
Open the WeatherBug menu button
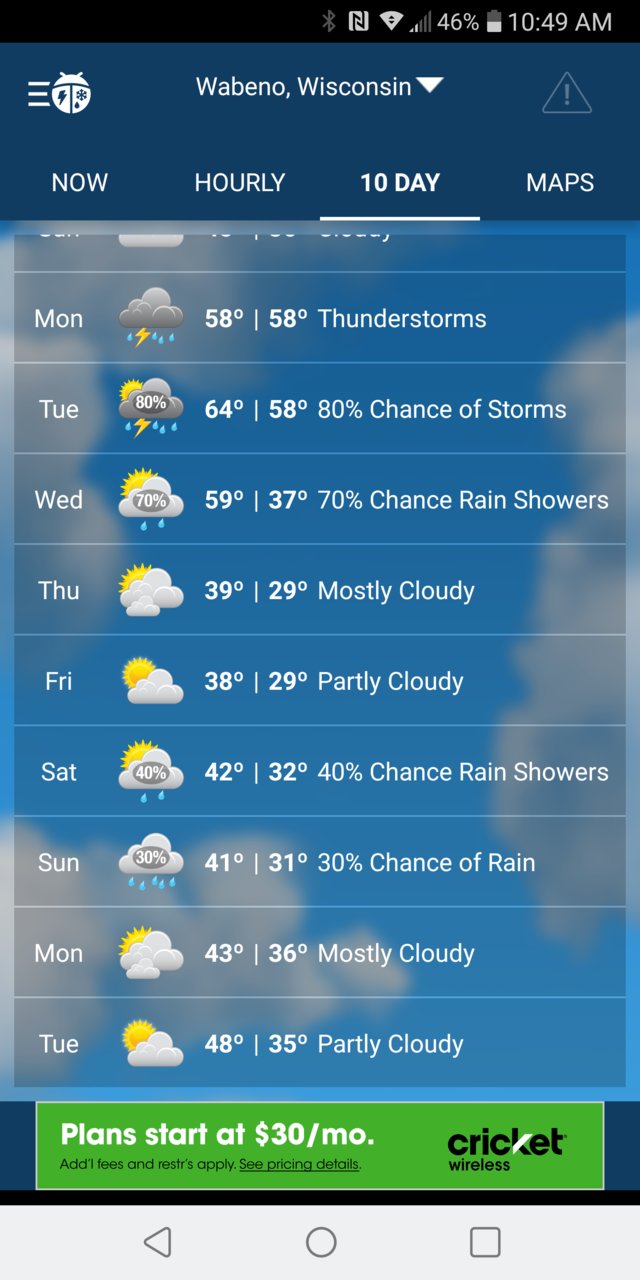coord(59,93)
